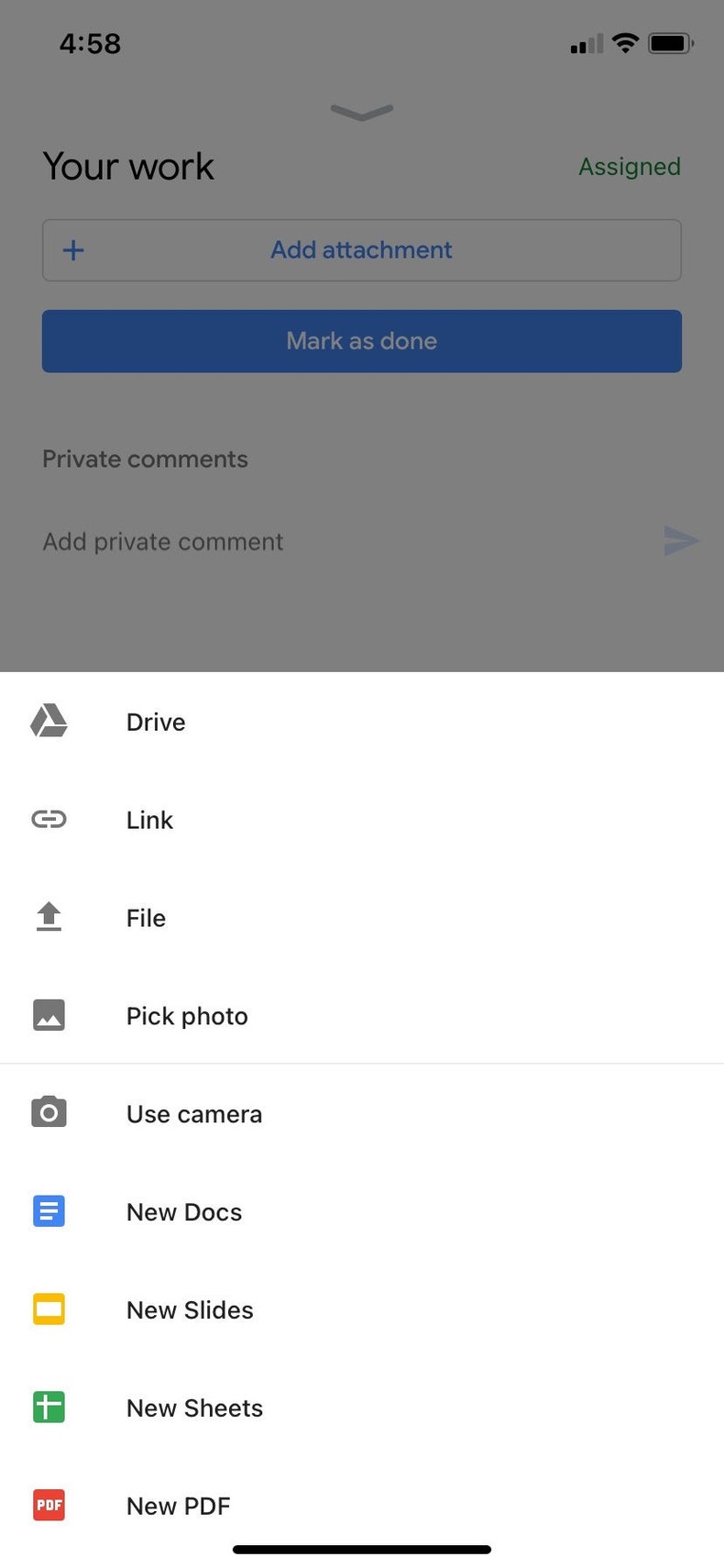Select Use camera to capture attachment
This screenshot has width=724, height=1568.
click(194, 1114)
